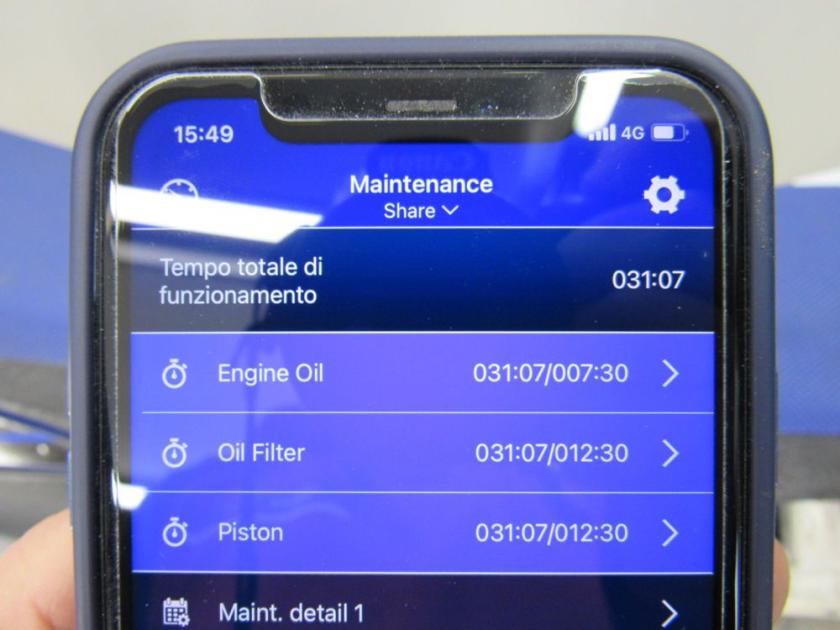Open the settings gear icon

pos(663,195)
